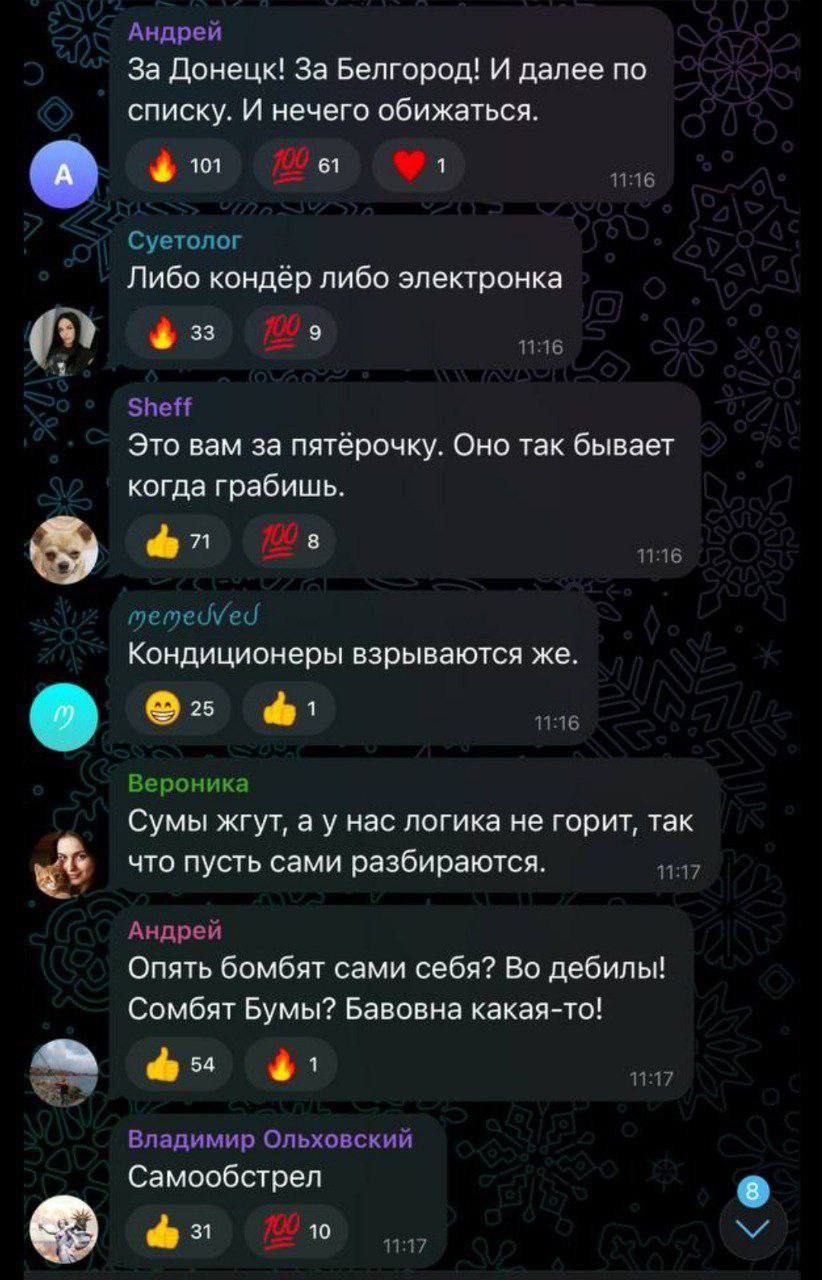Tap the fire reaction on the 'Опять бомбят' message
The width and height of the screenshot is (822, 1280).
[x=289, y=1066]
